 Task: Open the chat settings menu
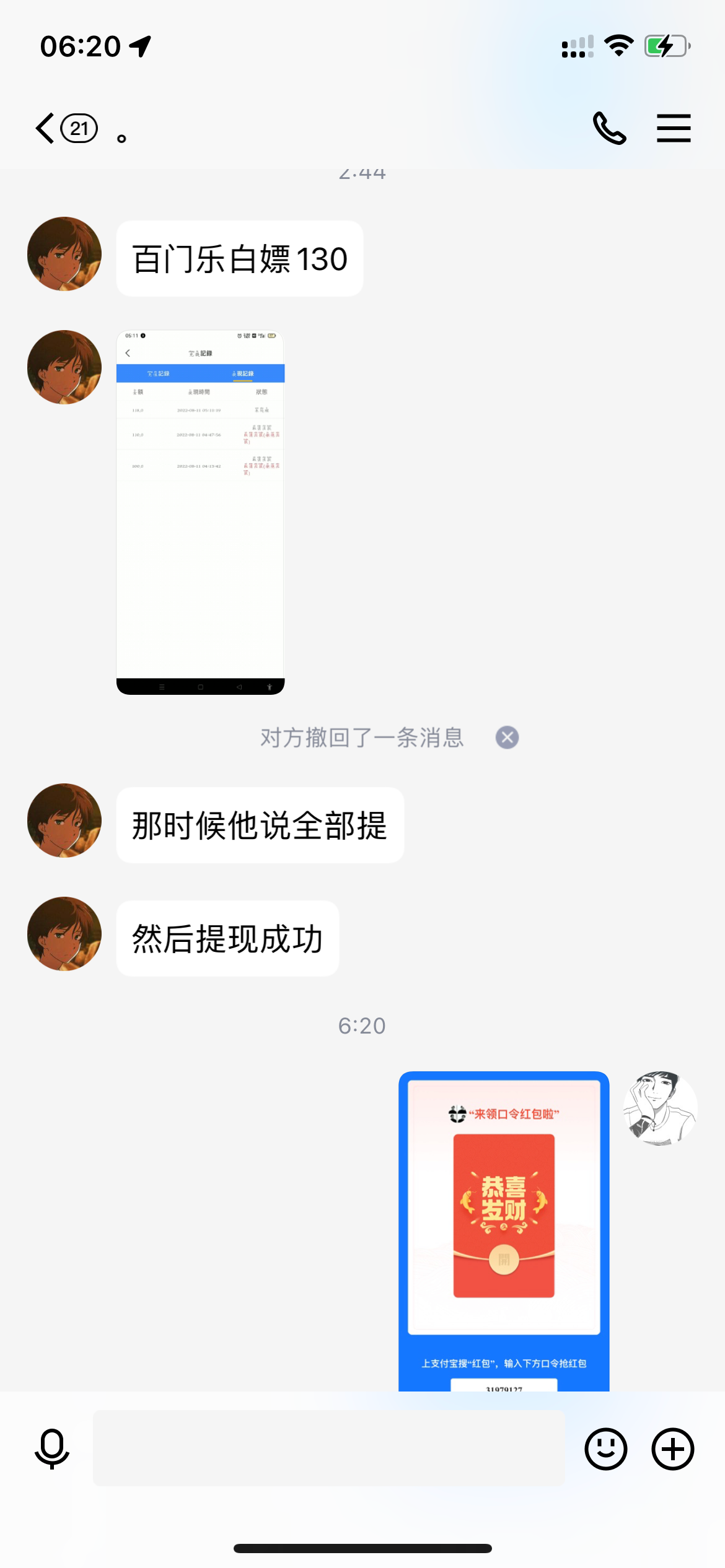(x=674, y=129)
